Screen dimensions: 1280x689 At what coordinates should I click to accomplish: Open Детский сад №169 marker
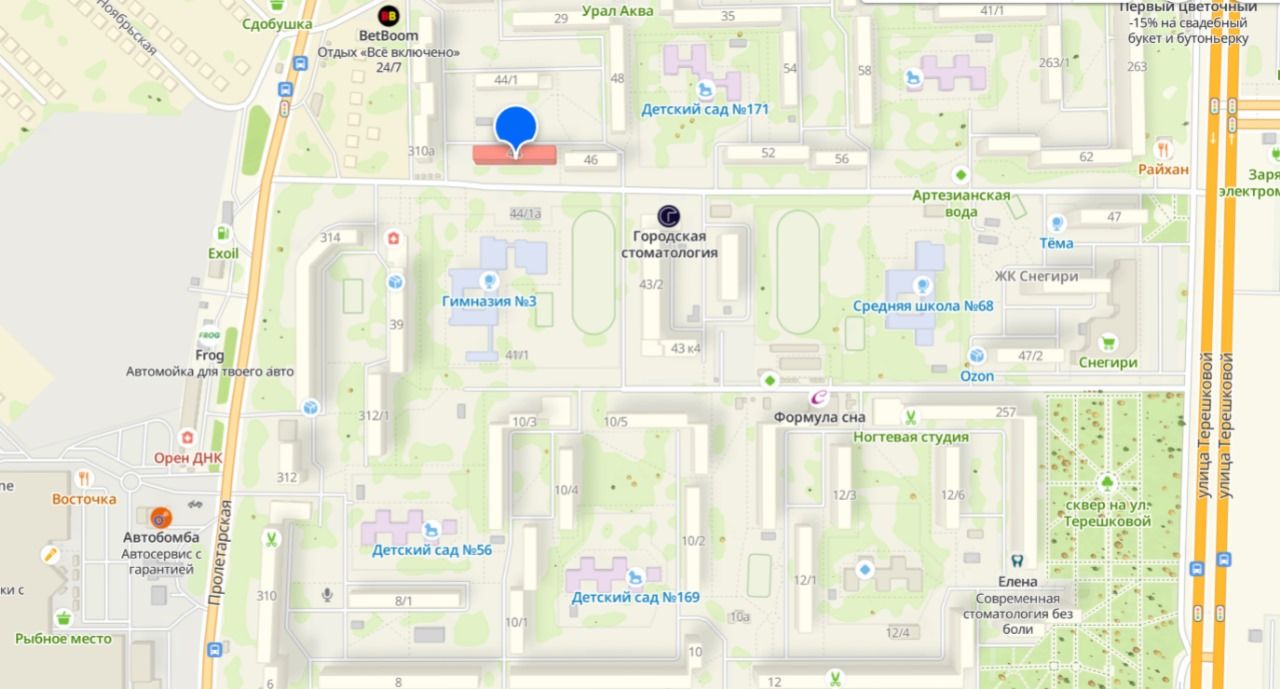[635, 577]
